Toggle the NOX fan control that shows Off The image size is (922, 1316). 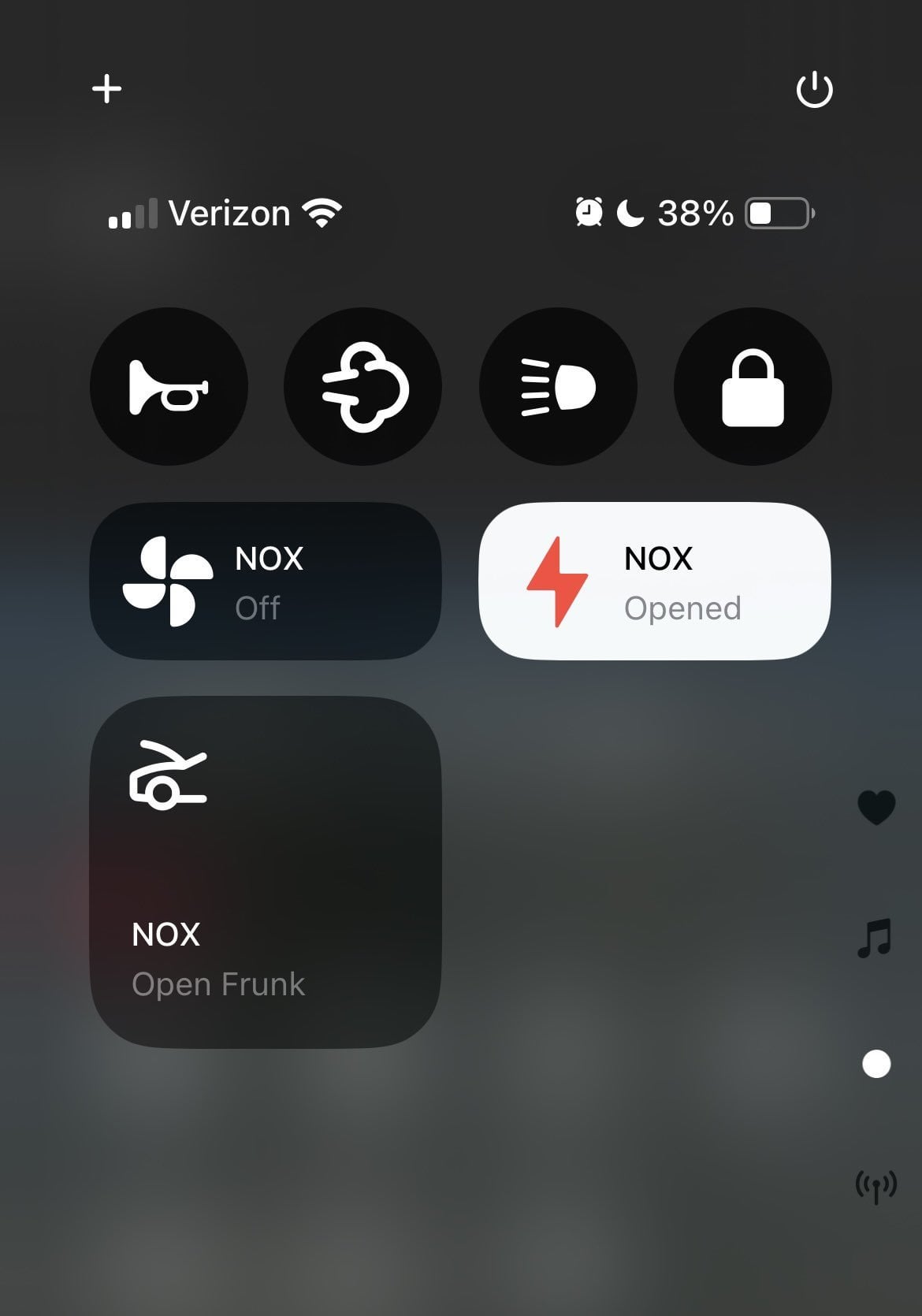266,582
